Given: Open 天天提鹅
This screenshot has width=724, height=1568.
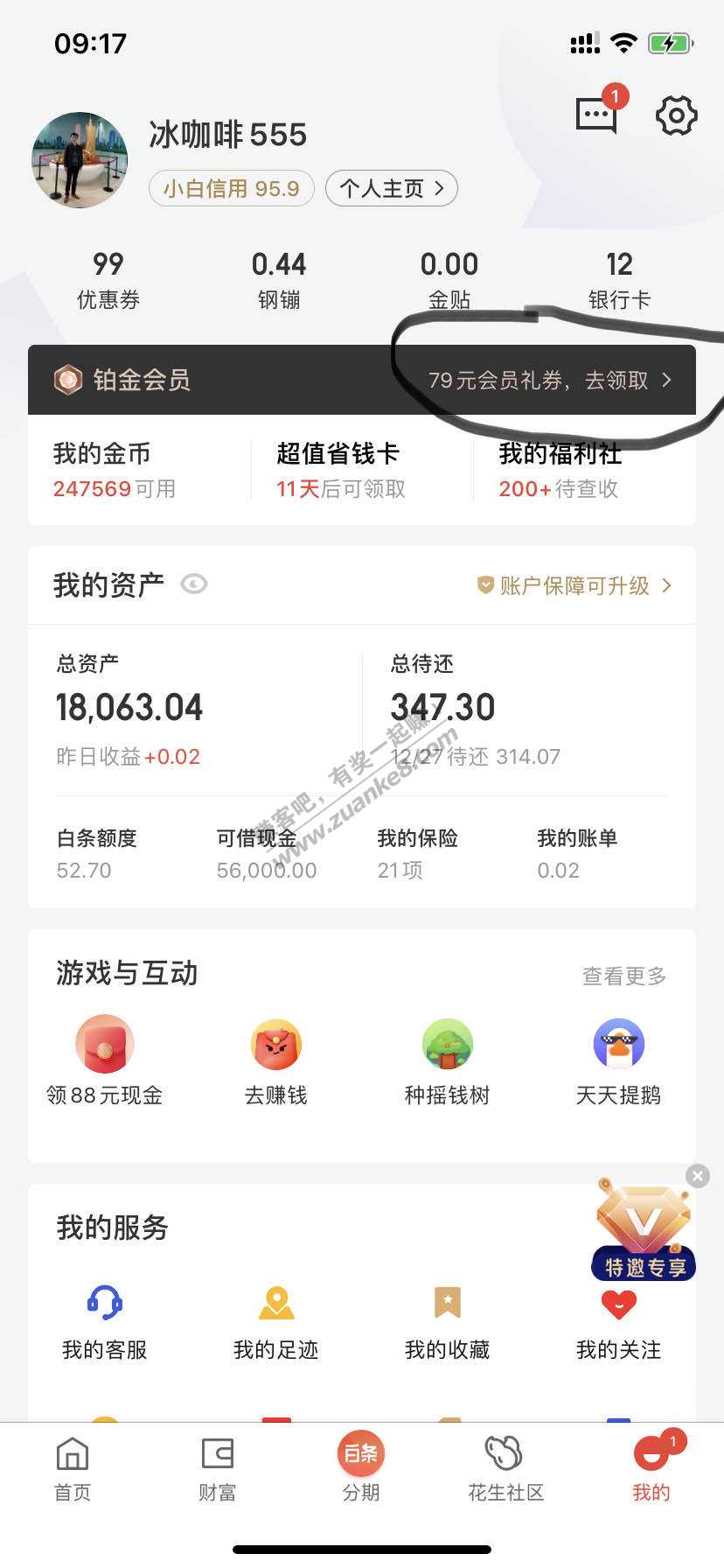Looking at the screenshot, I should coord(618,1060).
